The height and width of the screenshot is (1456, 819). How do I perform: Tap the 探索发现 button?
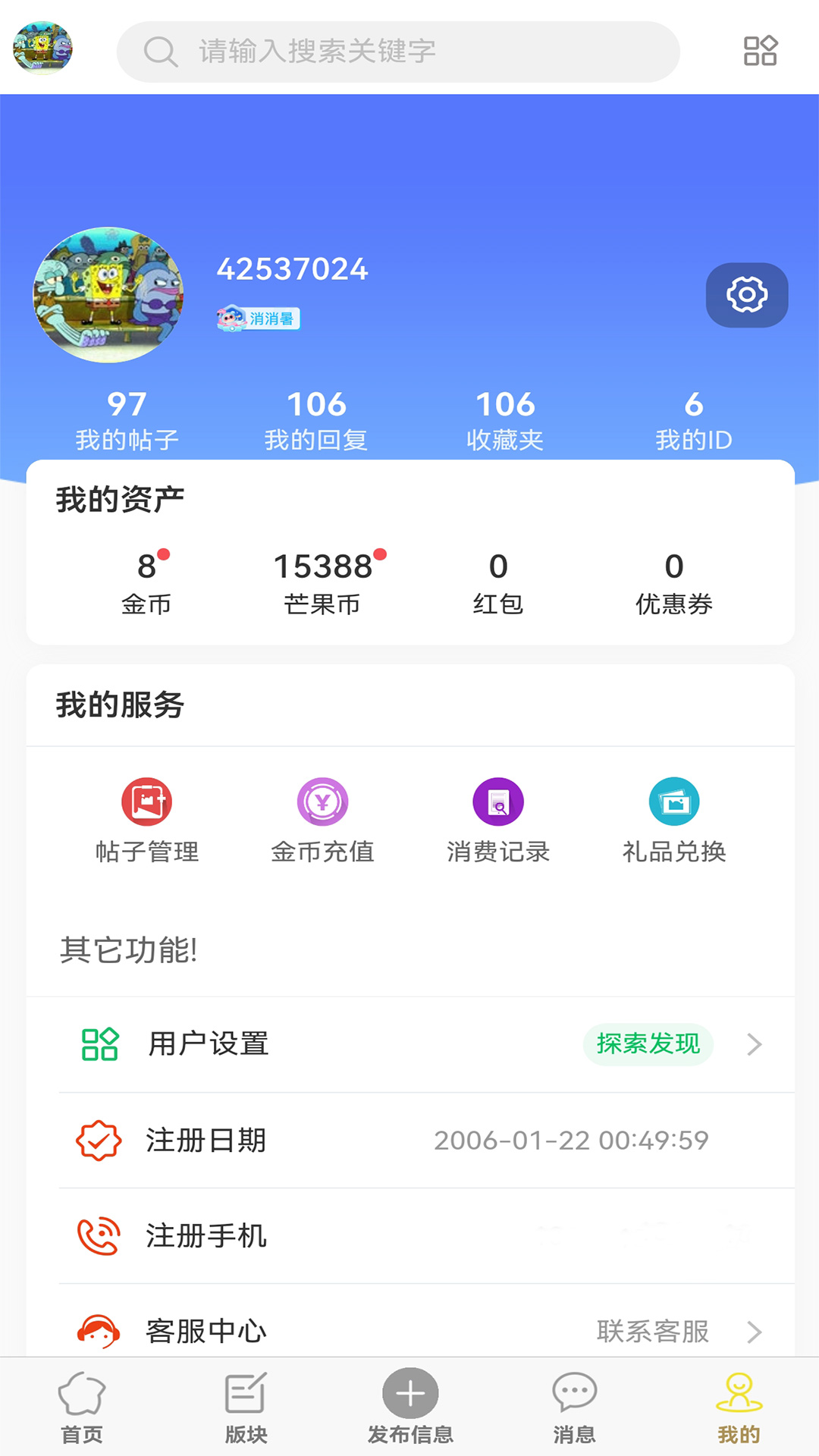(648, 1044)
